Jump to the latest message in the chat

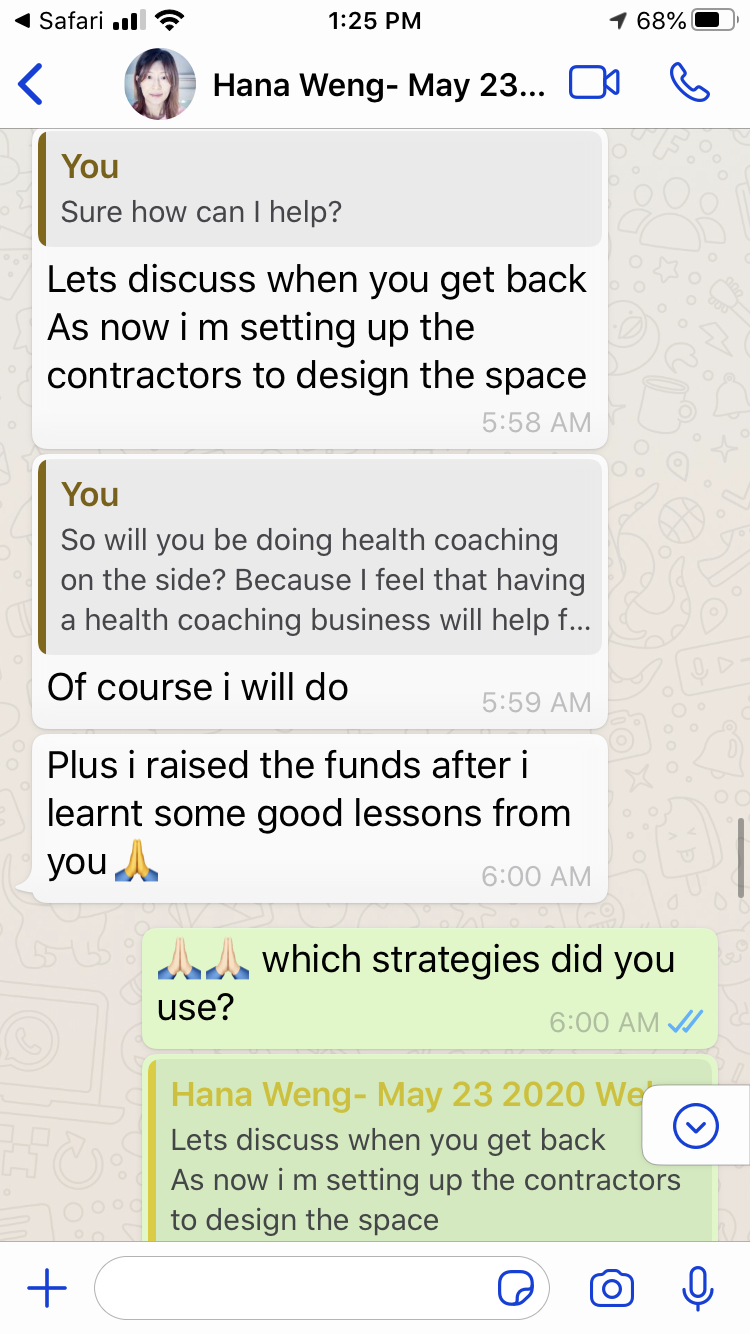coord(696,1127)
